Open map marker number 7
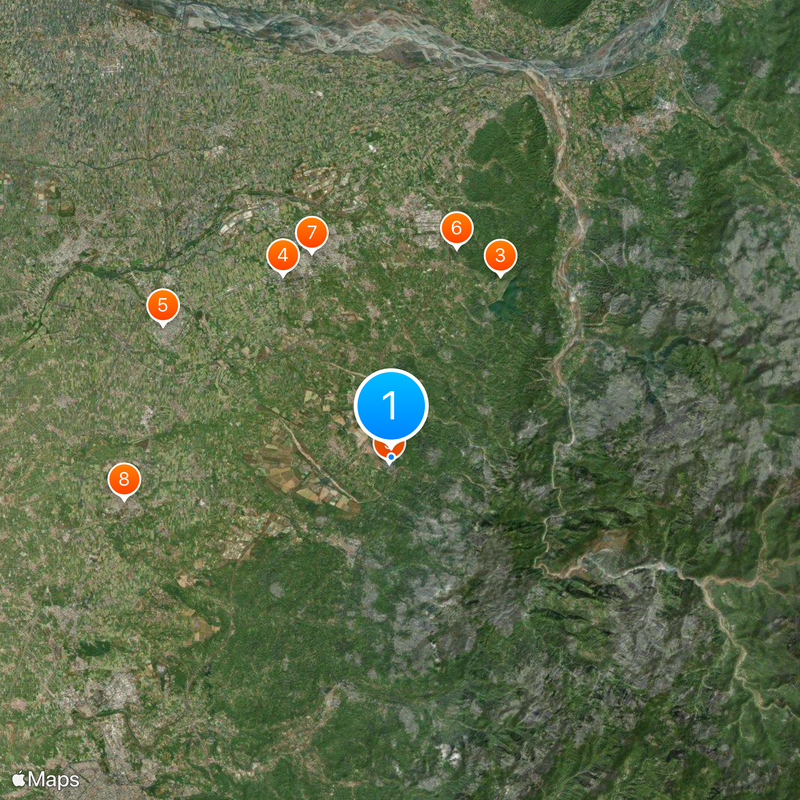Image resolution: width=800 pixels, height=800 pixels. click(x=311, y=233)
